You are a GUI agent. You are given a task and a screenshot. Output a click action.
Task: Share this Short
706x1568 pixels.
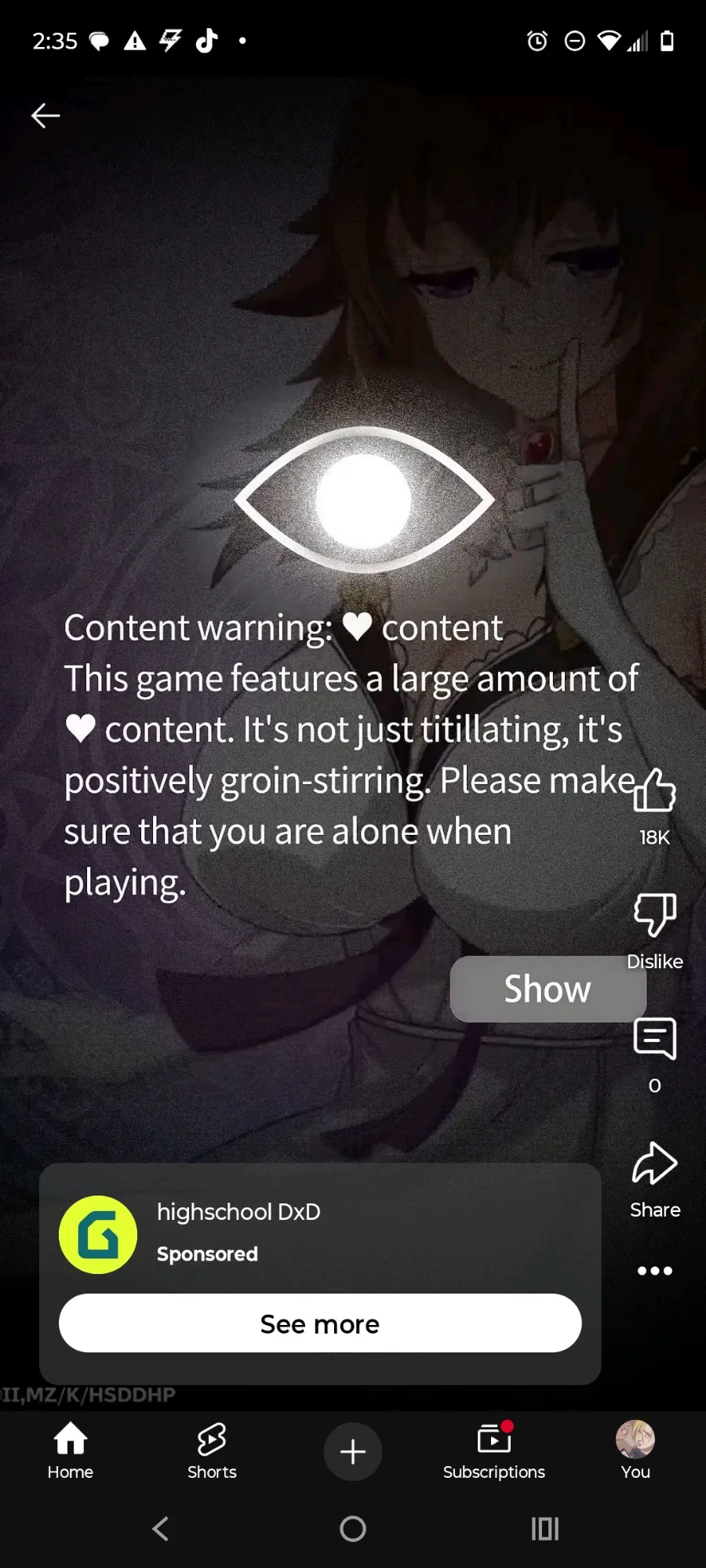point(654,1163)
